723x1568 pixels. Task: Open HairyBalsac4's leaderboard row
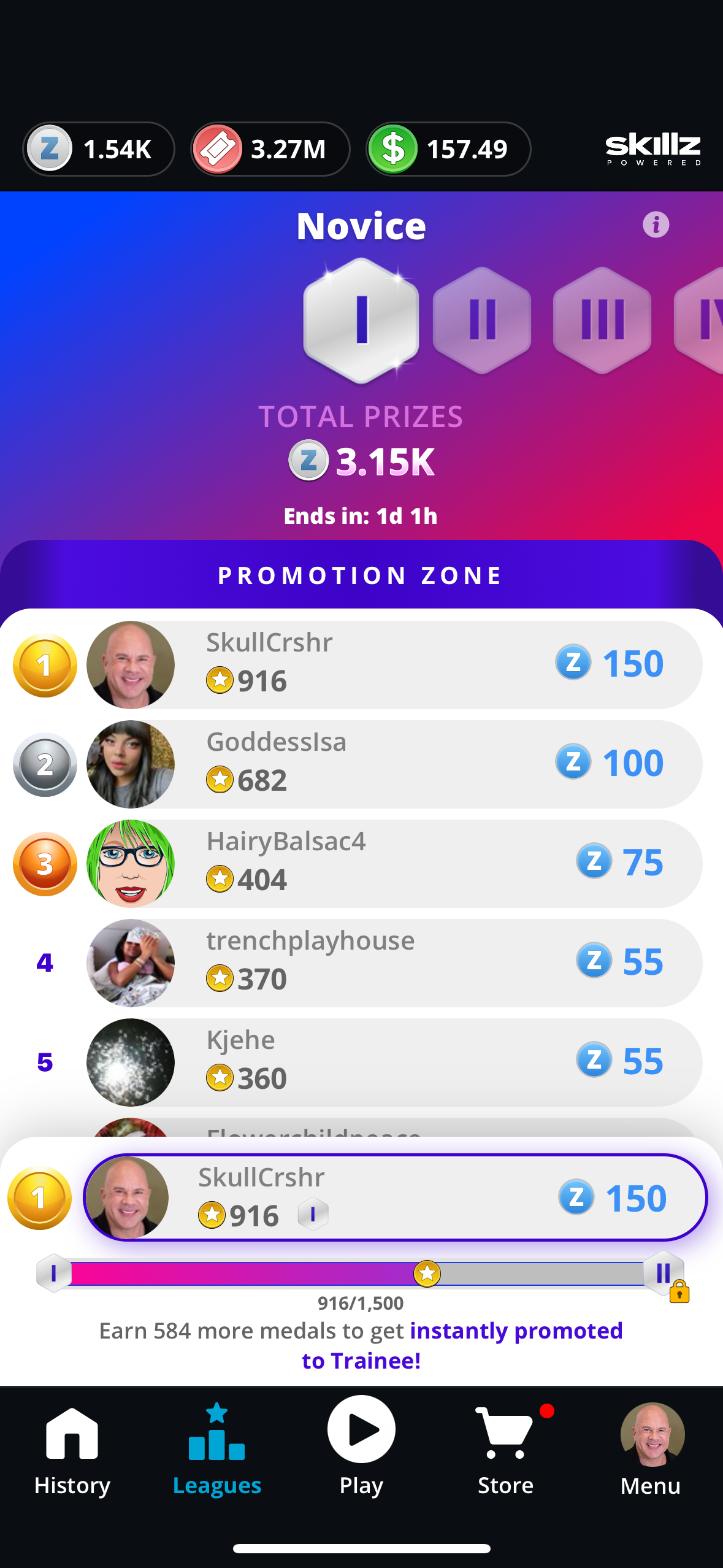[x=392, y=863]
